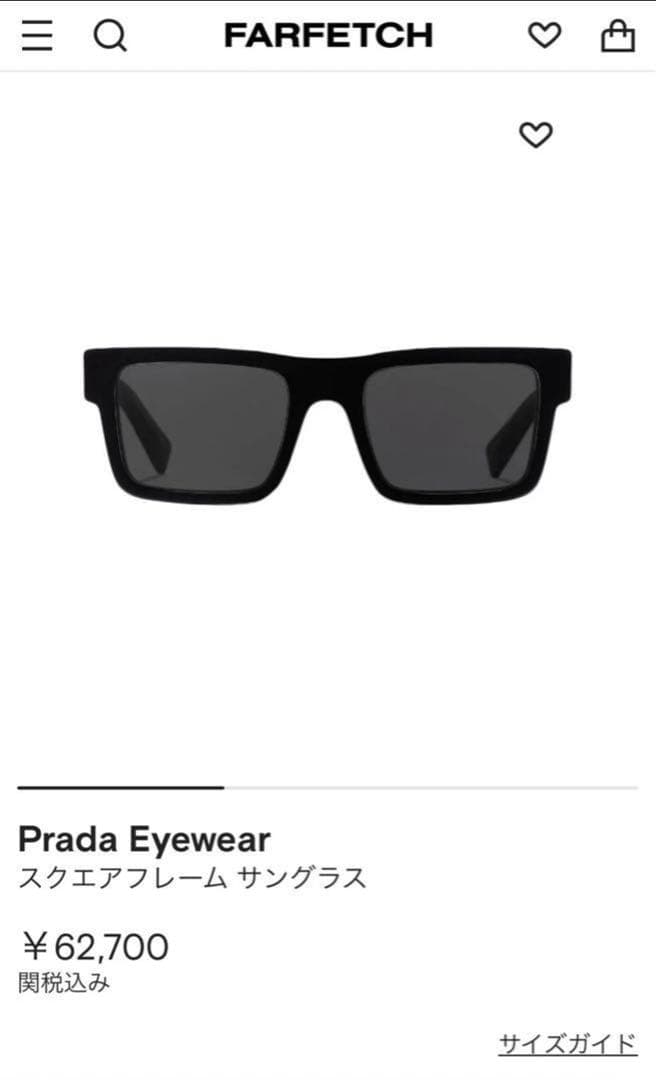The image size is (657, 1080).
Task: Open the search icon
Action: pos(110,36)
